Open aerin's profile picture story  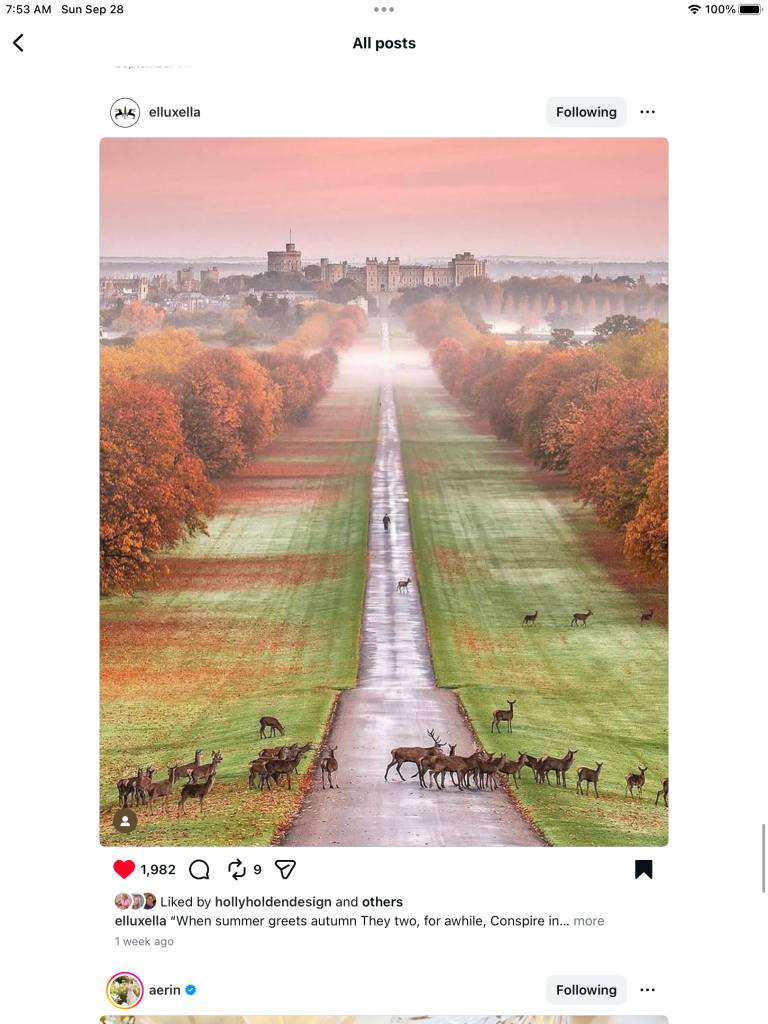coord(125,990)
